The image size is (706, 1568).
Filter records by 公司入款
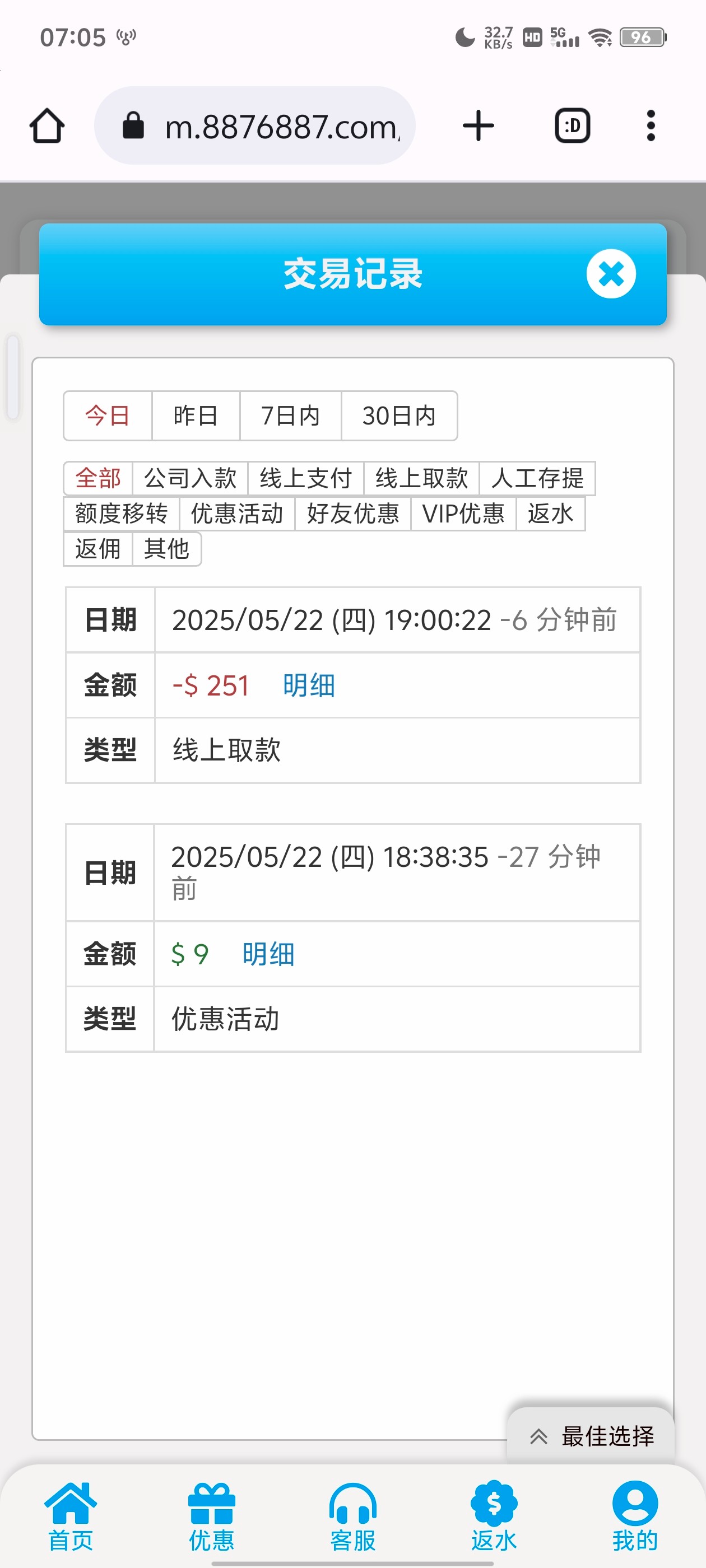coord(190,478)
